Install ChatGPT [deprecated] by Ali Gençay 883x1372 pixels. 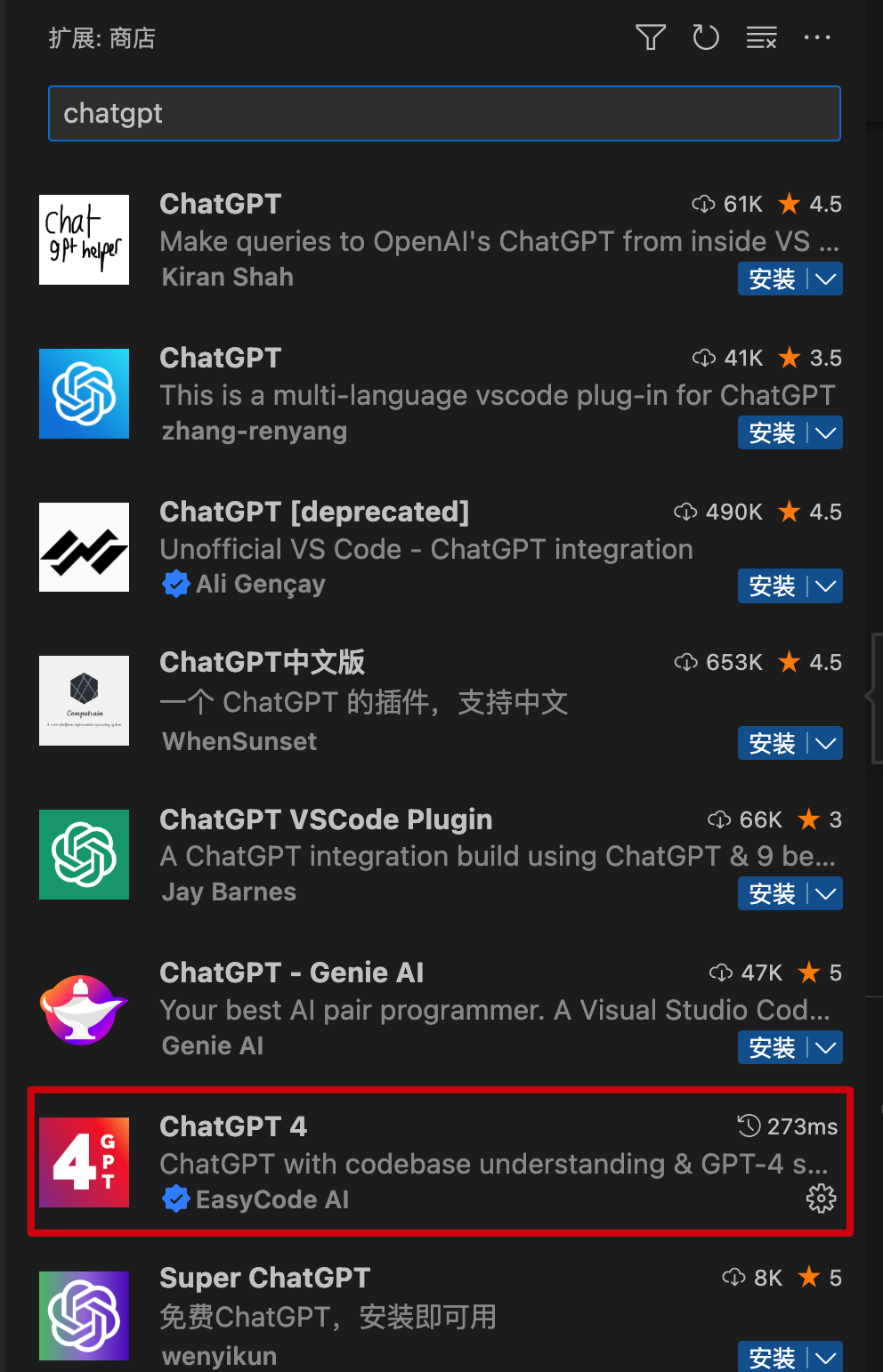tap(772, 586)
